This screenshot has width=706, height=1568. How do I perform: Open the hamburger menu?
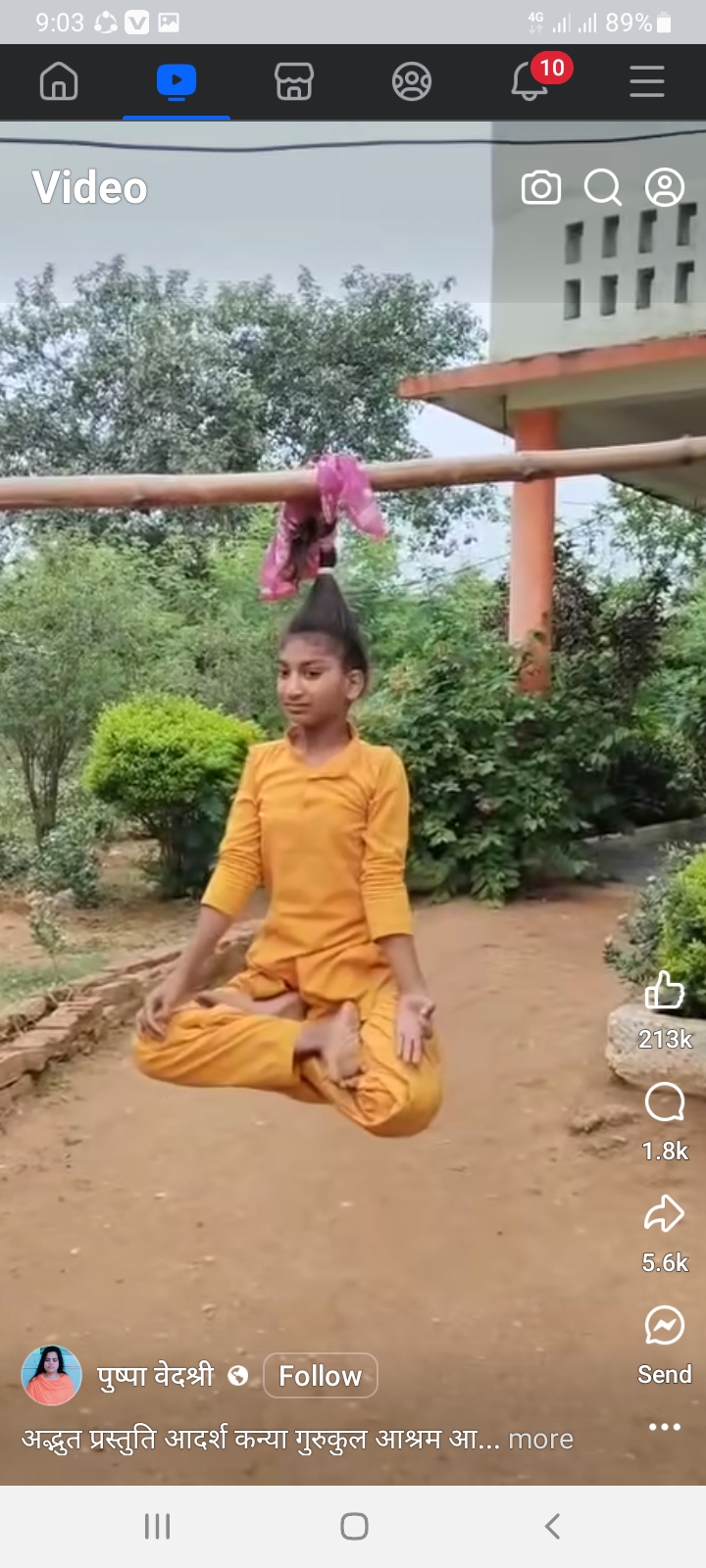tap(647, 81)
